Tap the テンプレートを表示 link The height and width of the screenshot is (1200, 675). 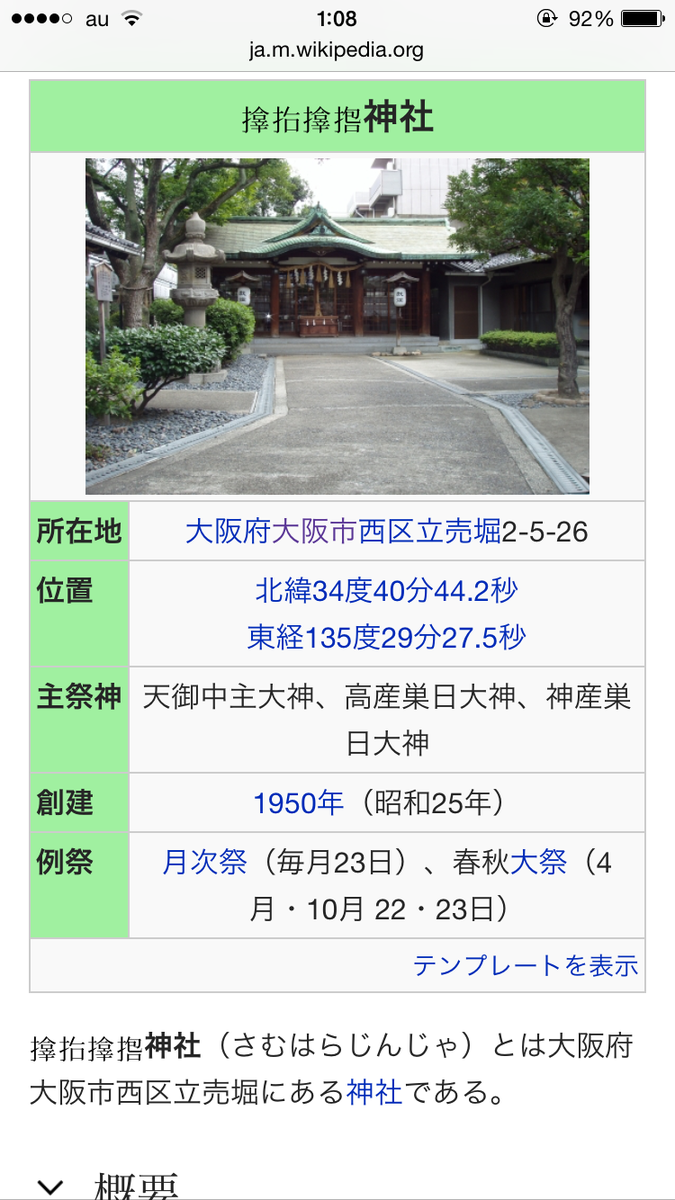[526, 965]
